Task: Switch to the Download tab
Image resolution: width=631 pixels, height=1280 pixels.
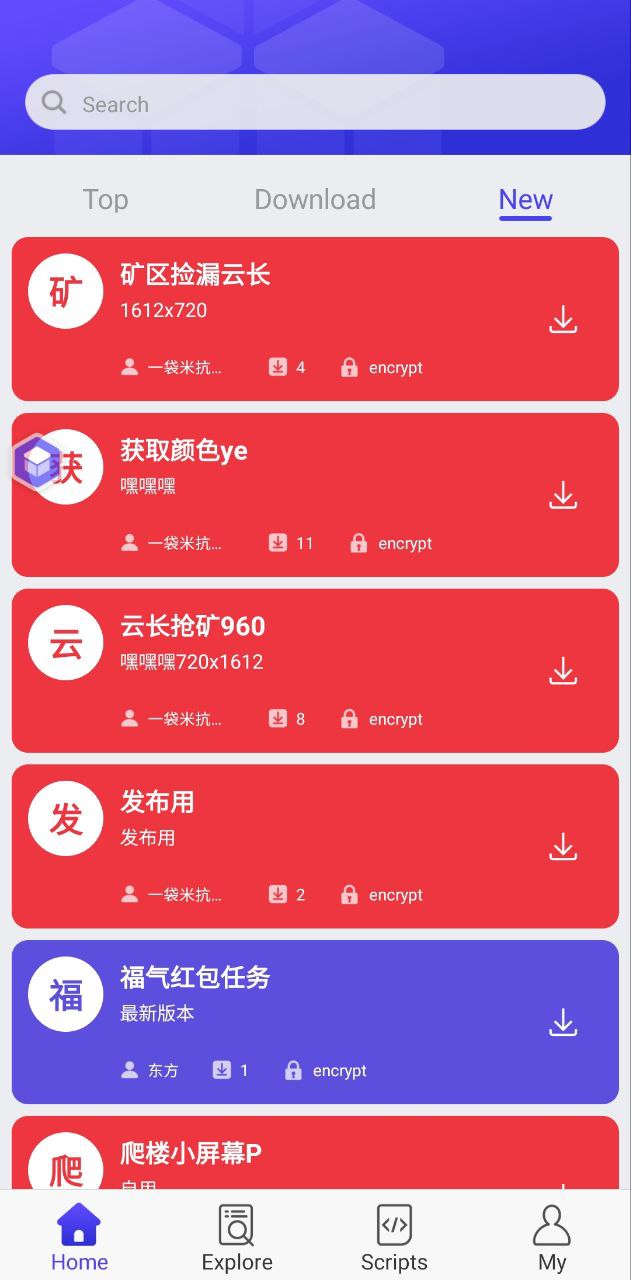Action: (x=315, y=200)
